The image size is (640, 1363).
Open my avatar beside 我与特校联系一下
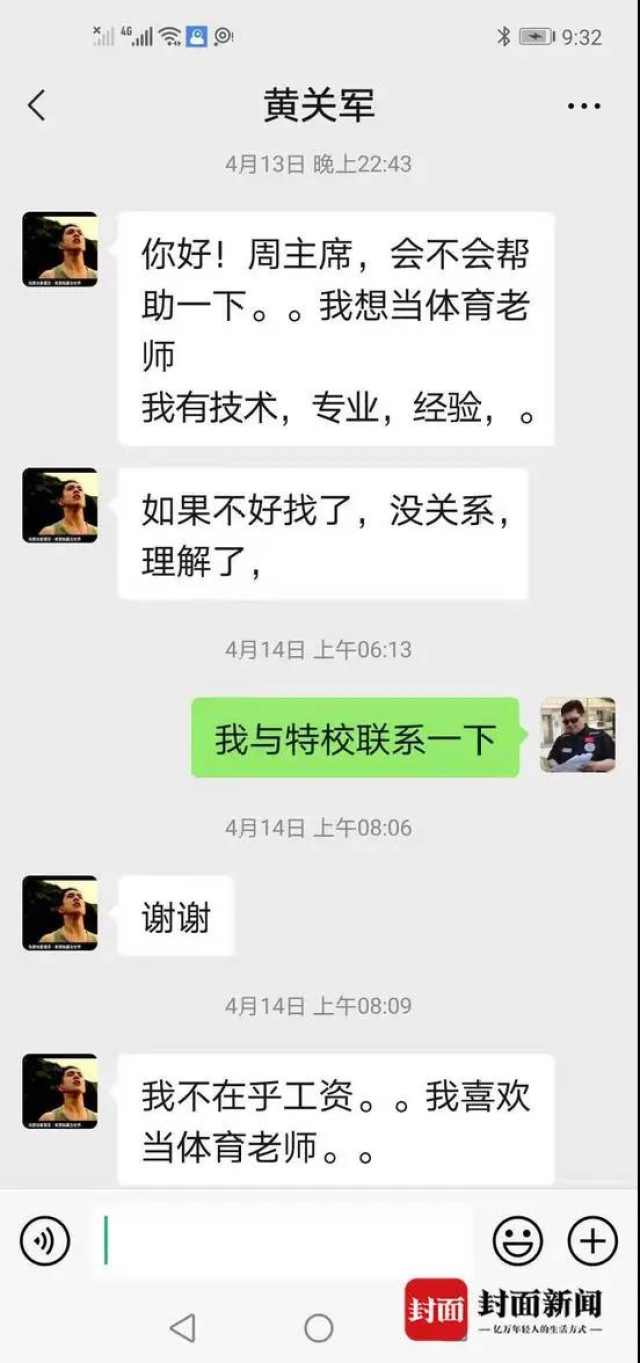tap(577, 735)
